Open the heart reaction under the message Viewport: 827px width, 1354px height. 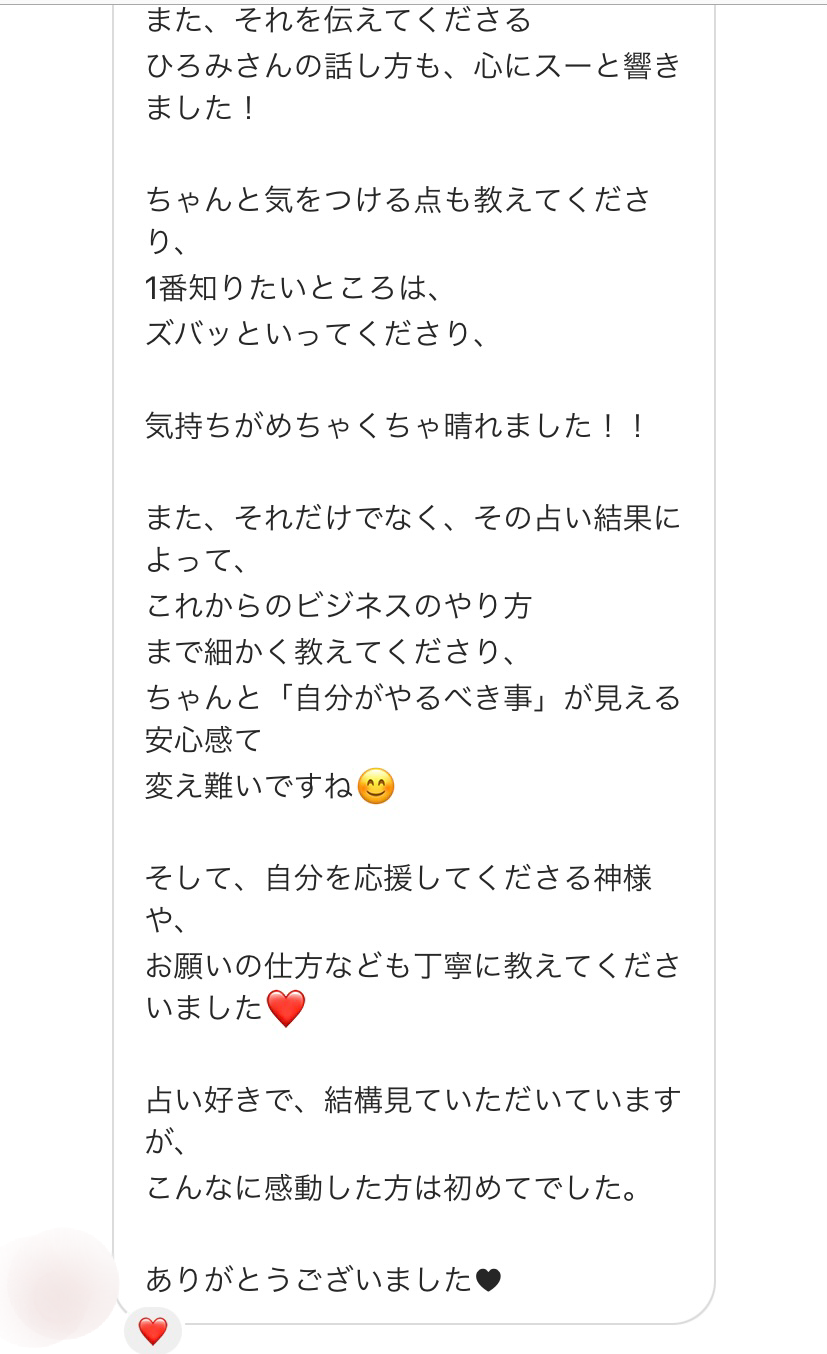point(152,1330)
